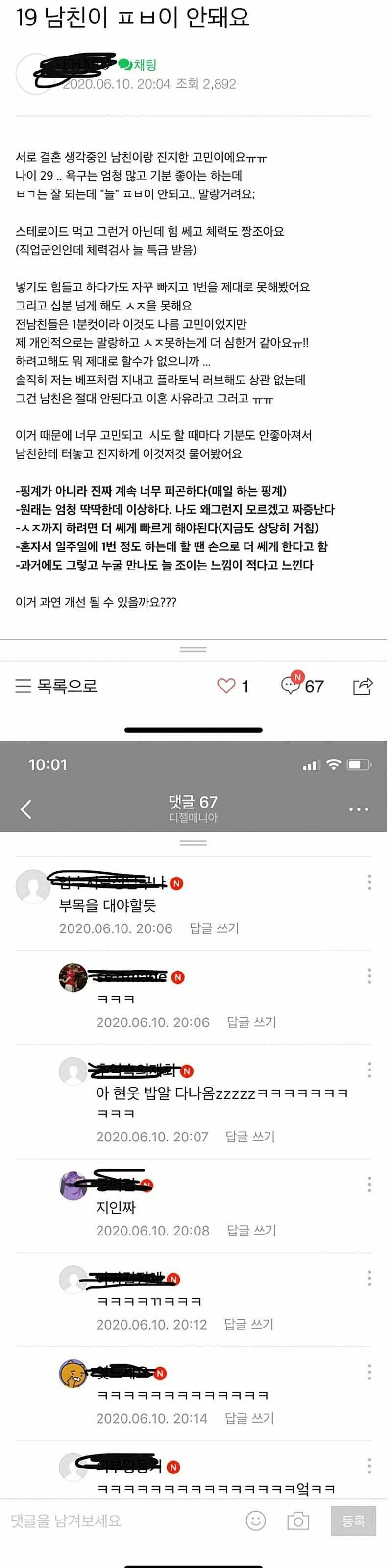Image resolution: width=392 pixels, height=1568 pixels.
Task: Go back to the post list (목록으로)
Action: click(x=57, y=686)
